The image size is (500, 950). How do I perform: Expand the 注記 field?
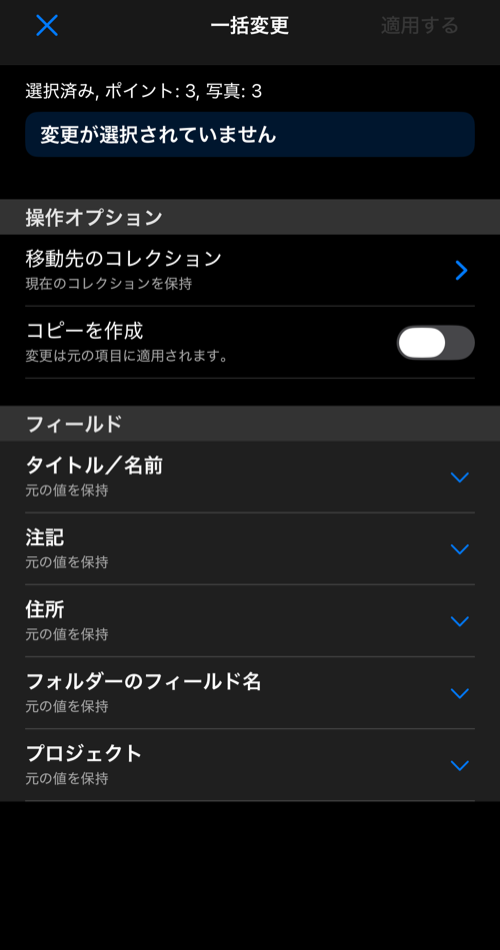(x=250, y=549)
